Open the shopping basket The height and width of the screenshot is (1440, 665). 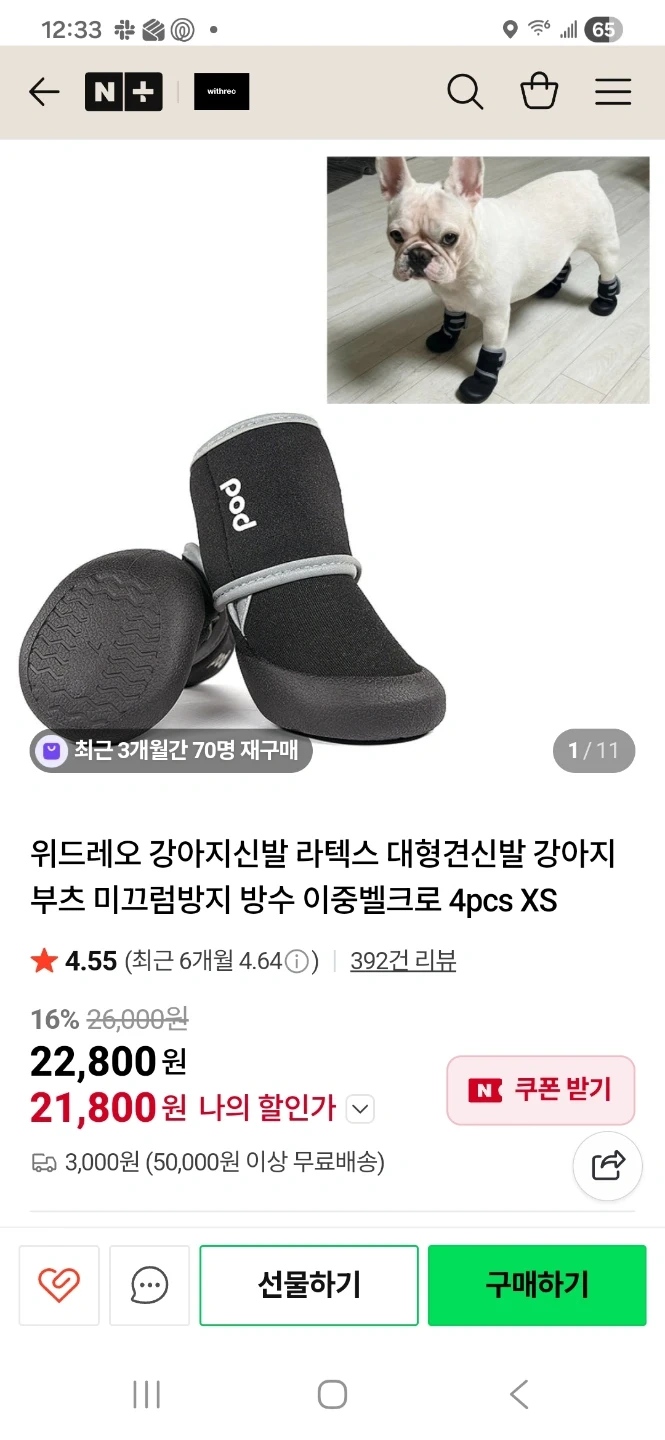(x=539, y=92)
